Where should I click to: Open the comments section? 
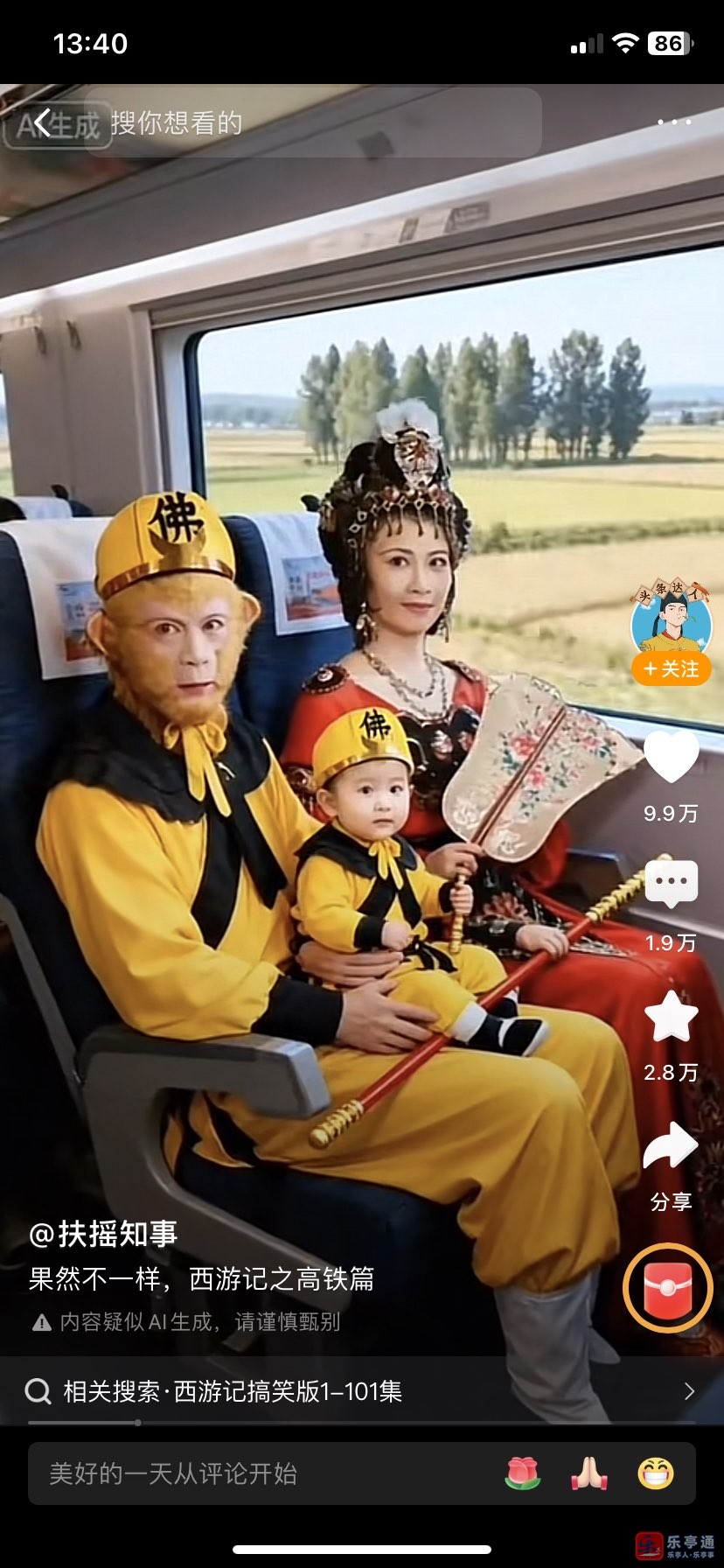(x=671, y=884)
